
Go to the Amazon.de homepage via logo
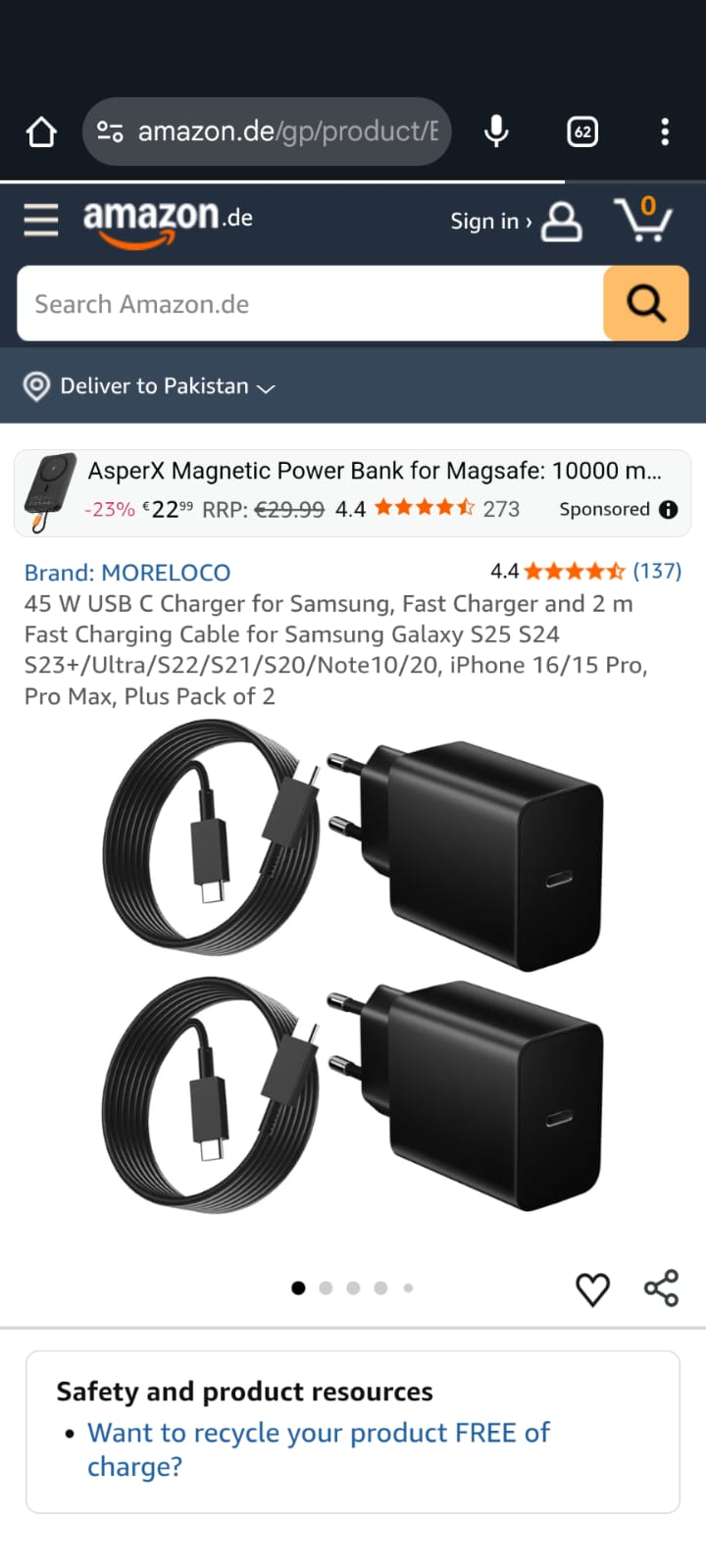click(x=167, y=221)
